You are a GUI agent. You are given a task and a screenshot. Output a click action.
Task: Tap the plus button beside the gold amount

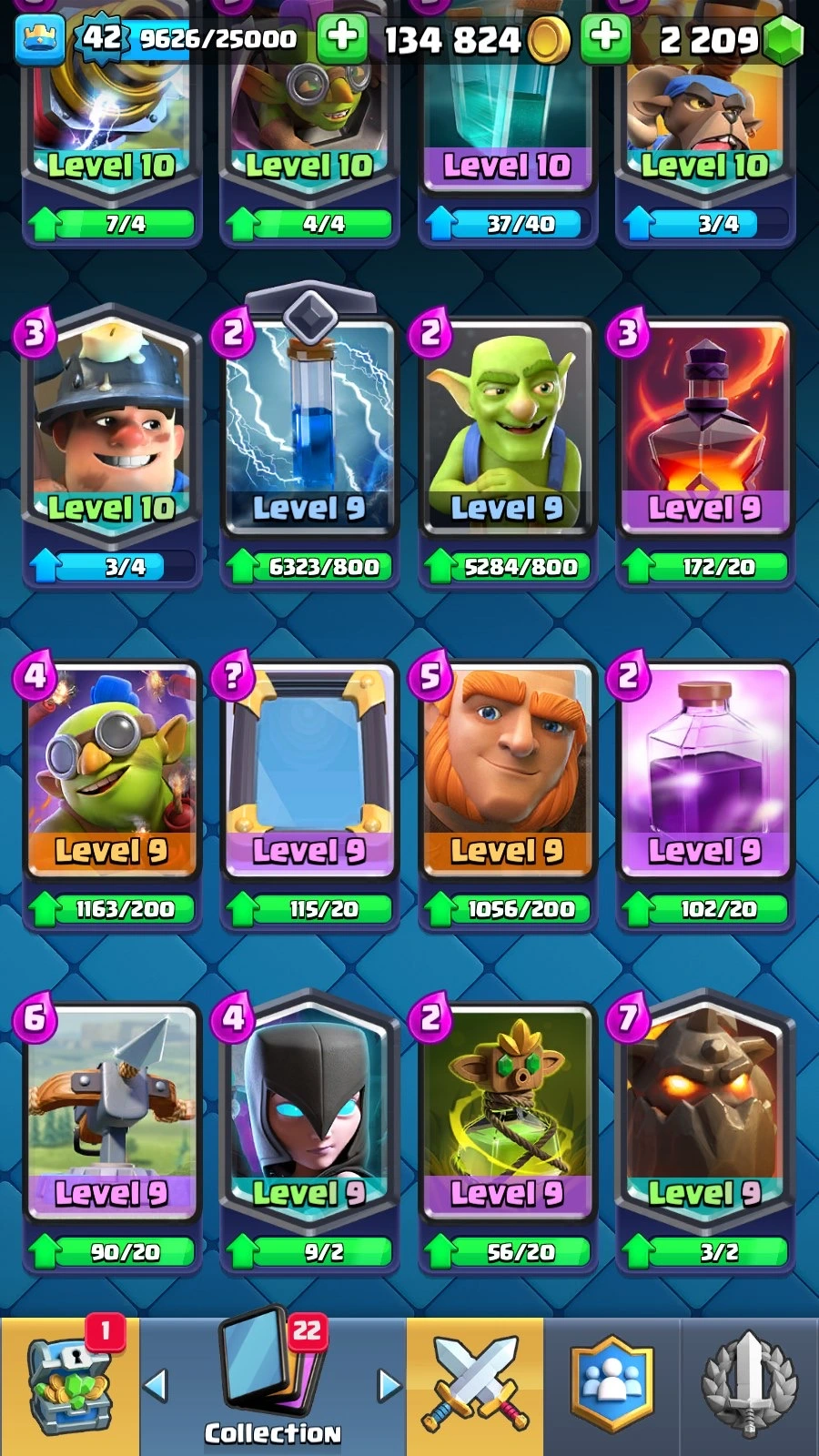[342, 38]
